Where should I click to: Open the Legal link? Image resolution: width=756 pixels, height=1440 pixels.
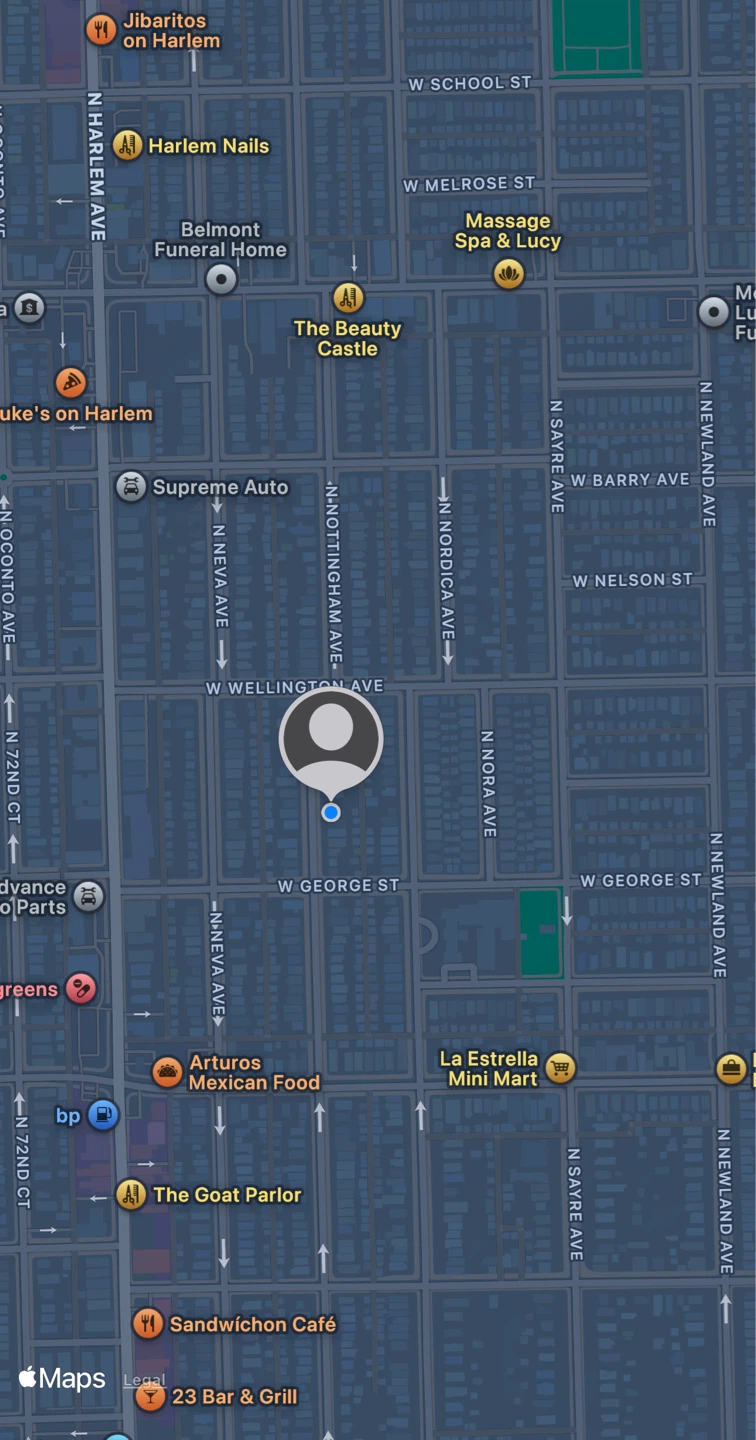[x=143, y=1380]
